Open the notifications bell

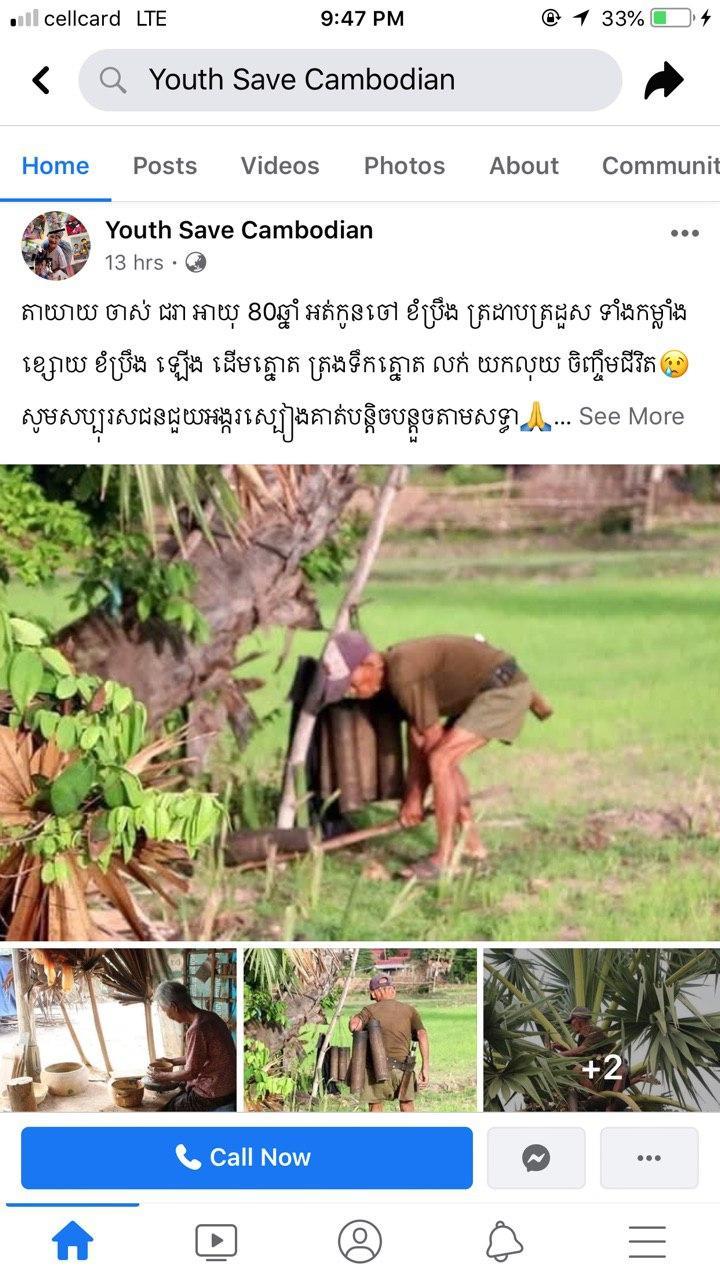(x=504, y=1241)
